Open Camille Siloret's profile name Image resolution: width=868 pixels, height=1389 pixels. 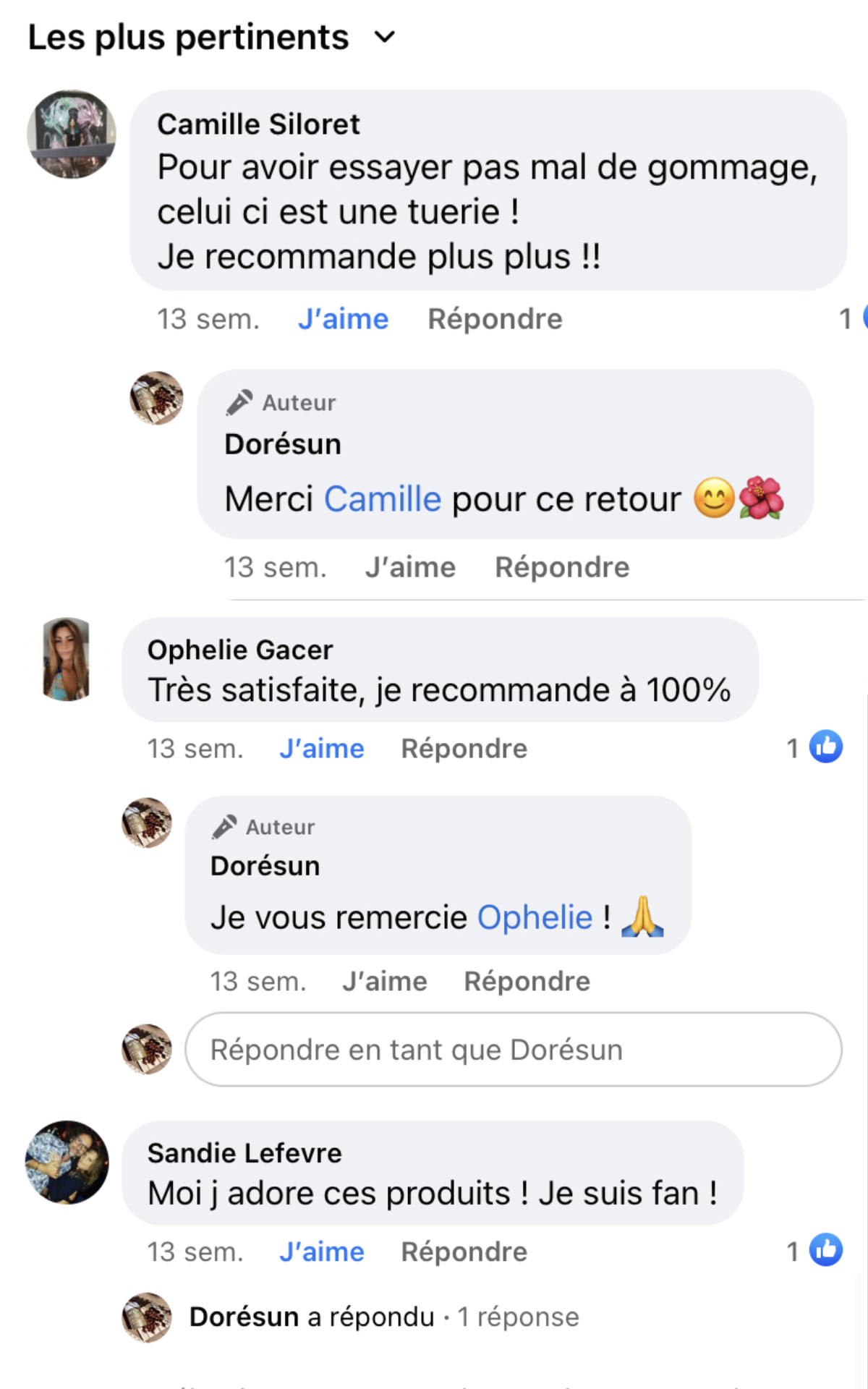[258, 124]
